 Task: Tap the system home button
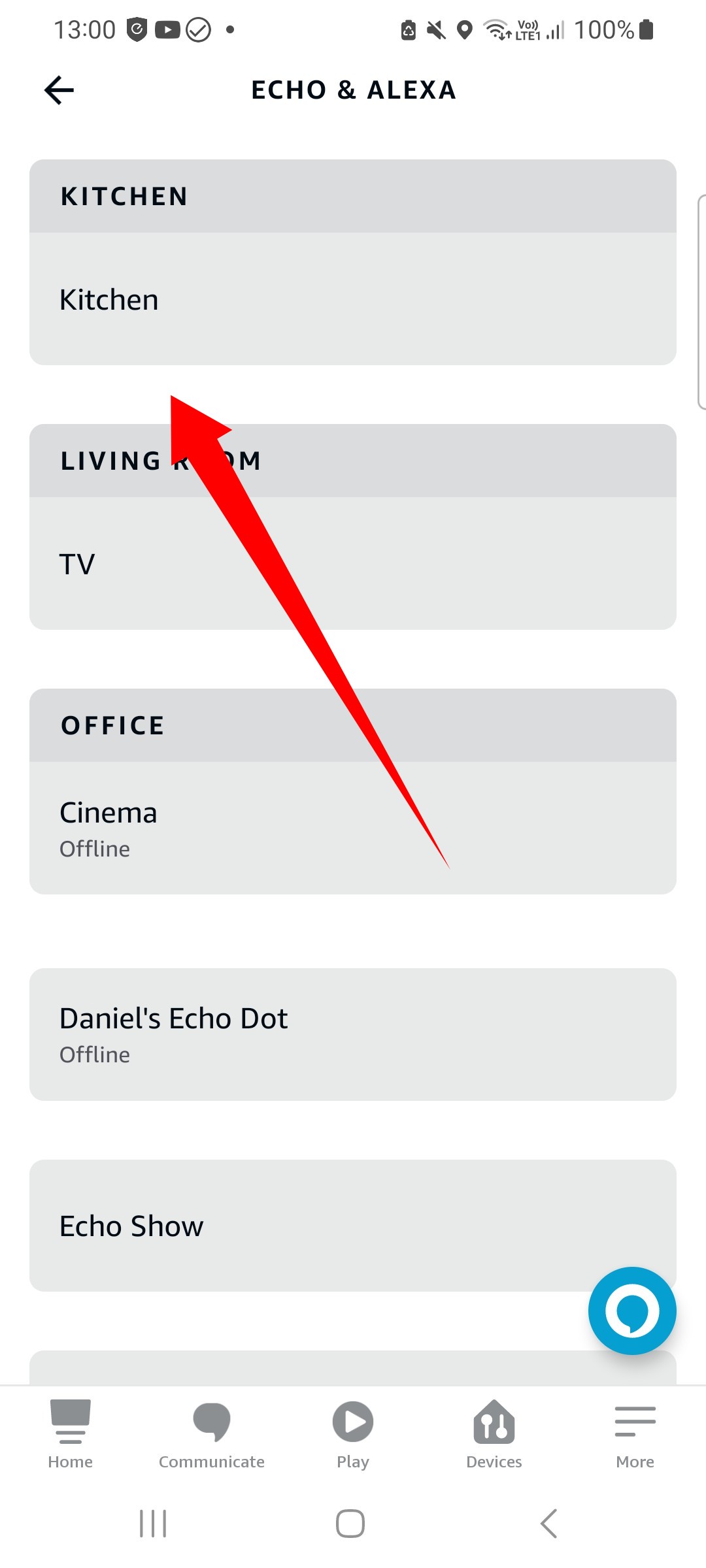350,1524
